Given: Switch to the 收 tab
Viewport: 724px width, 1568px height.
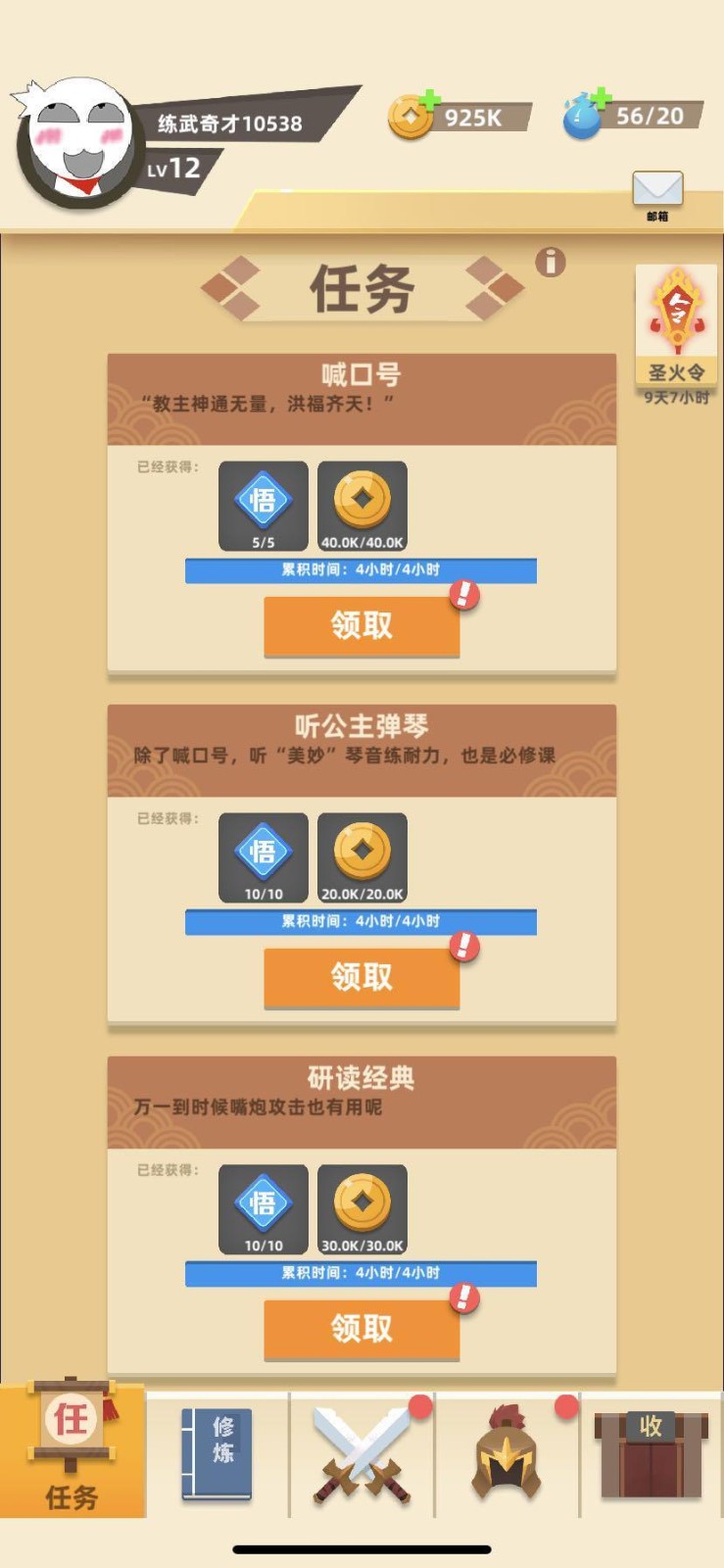Looking at the screenshot, I should (x=652, y=1455).
